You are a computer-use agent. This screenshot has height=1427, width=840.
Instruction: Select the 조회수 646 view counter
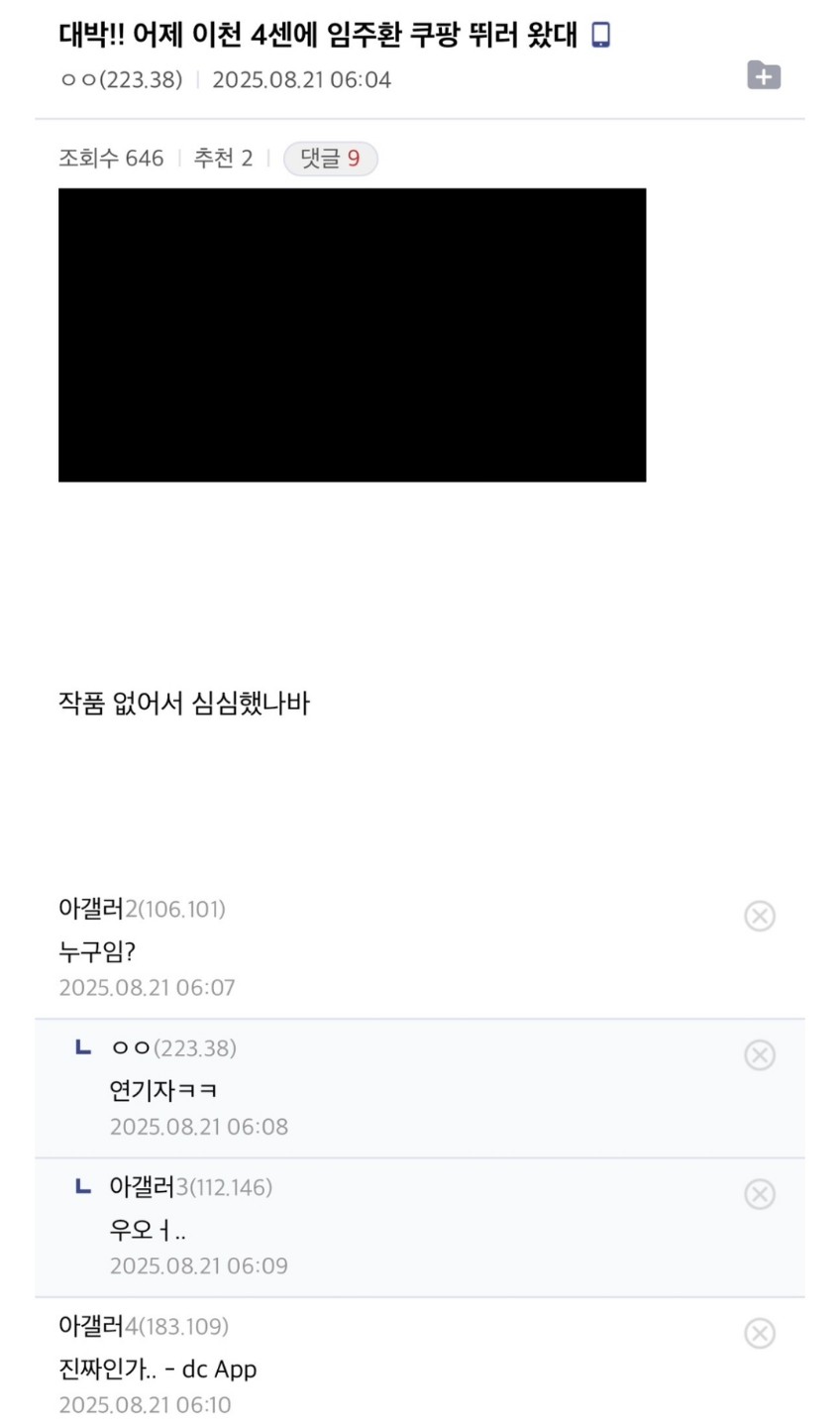pyautogui.click(x=111, y=158)
